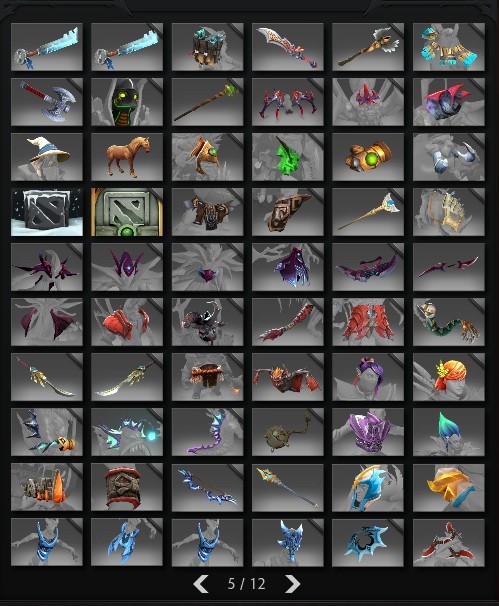Open the green serpent tail item
The image size is (499, 606).
tap(449, 322)
